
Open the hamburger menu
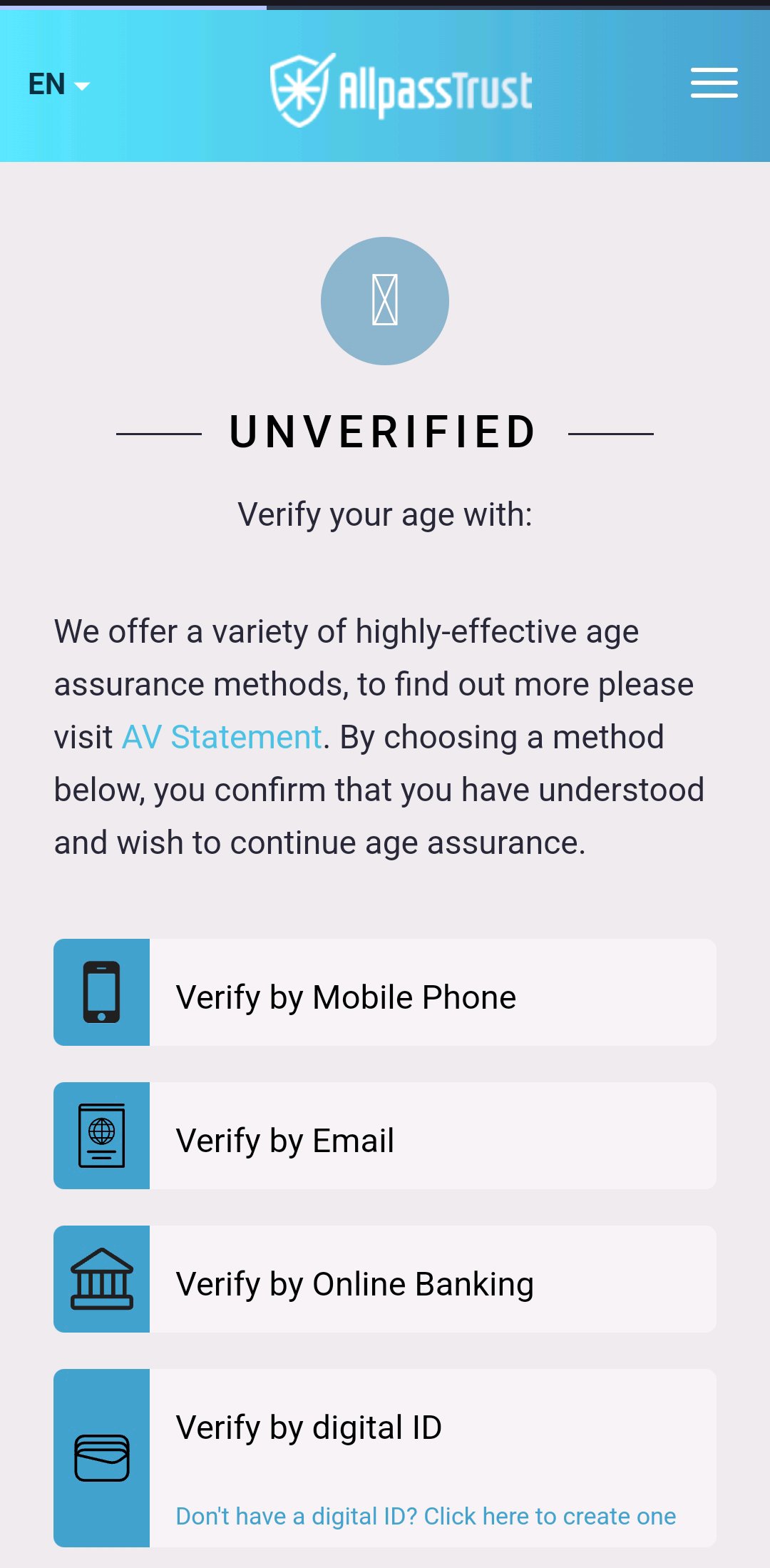click(x=714, y=83)
